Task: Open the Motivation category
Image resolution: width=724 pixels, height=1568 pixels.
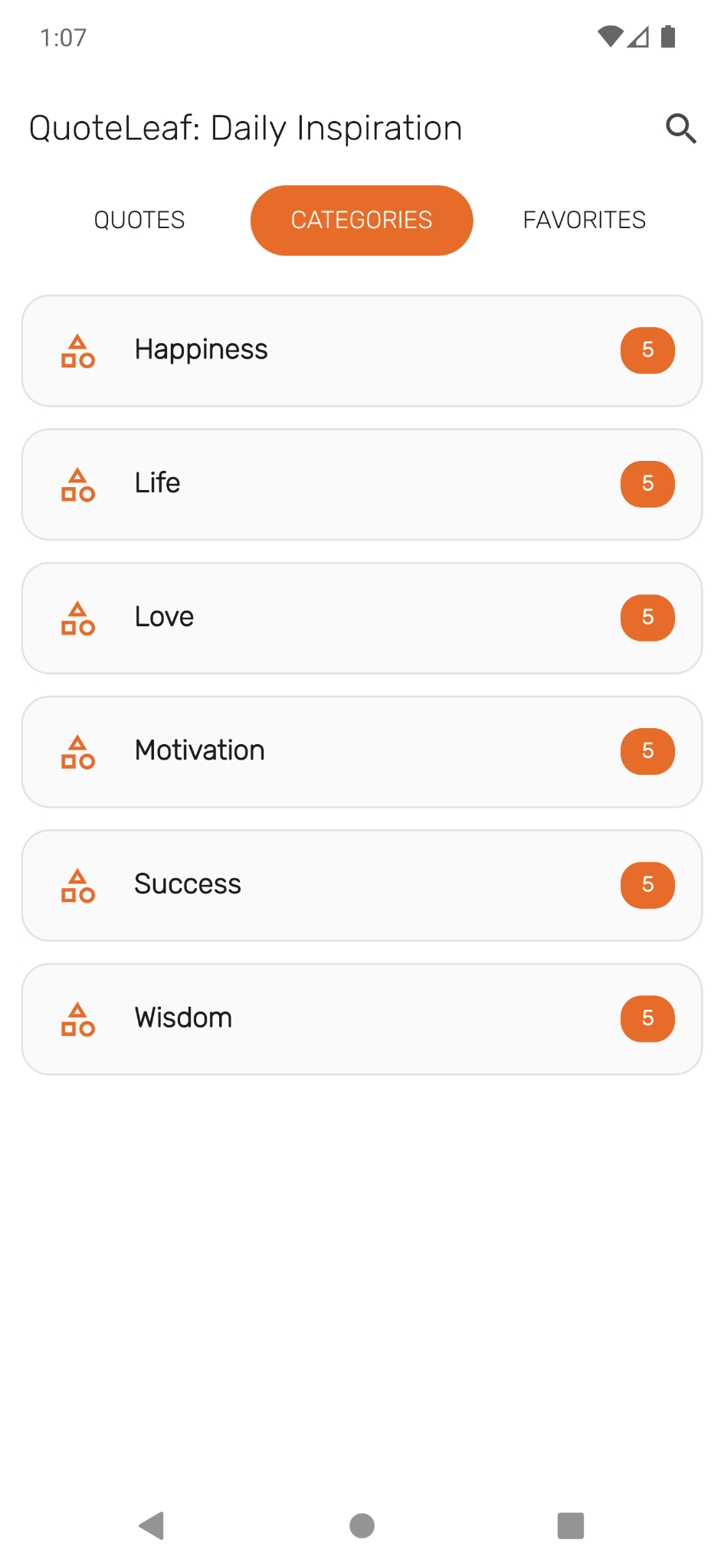Action: pyautogui.click(x=362, y=751)
